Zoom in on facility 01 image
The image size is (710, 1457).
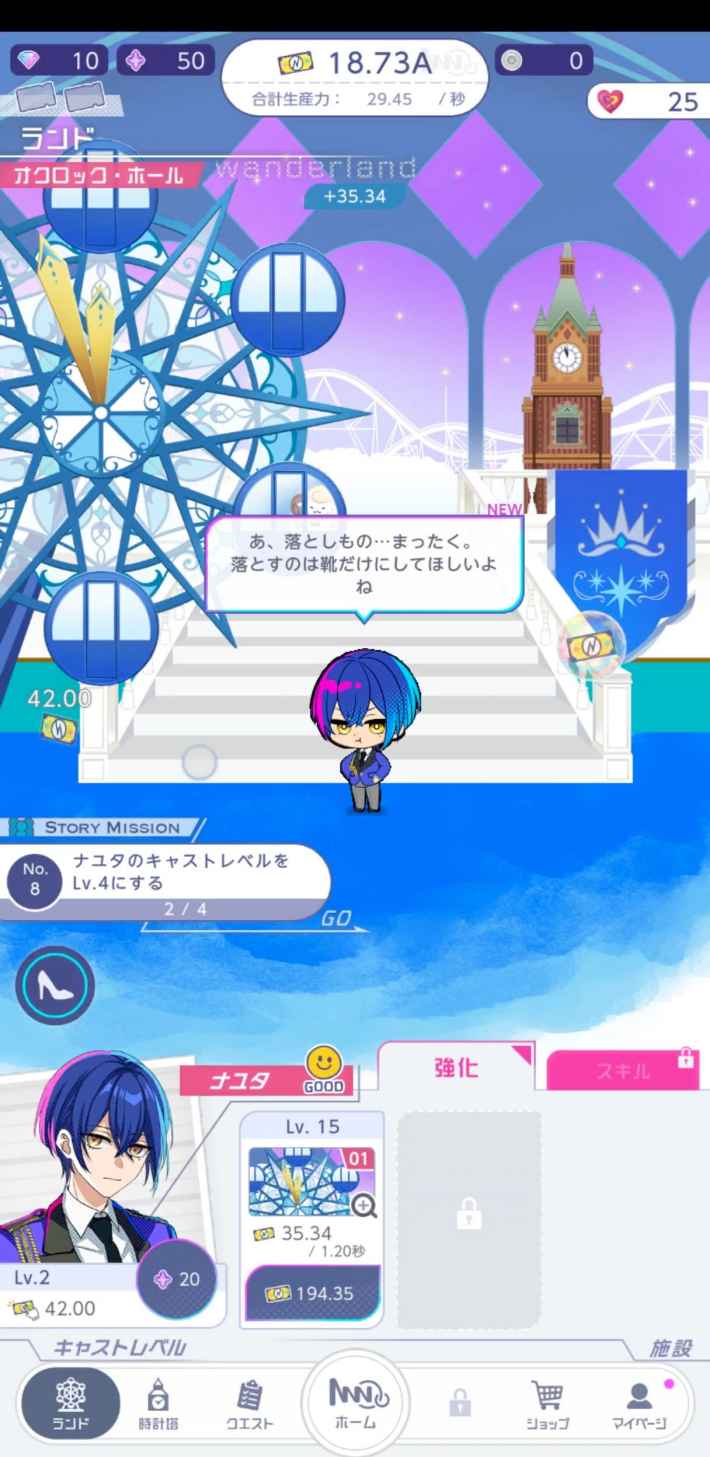(364, 1206)
